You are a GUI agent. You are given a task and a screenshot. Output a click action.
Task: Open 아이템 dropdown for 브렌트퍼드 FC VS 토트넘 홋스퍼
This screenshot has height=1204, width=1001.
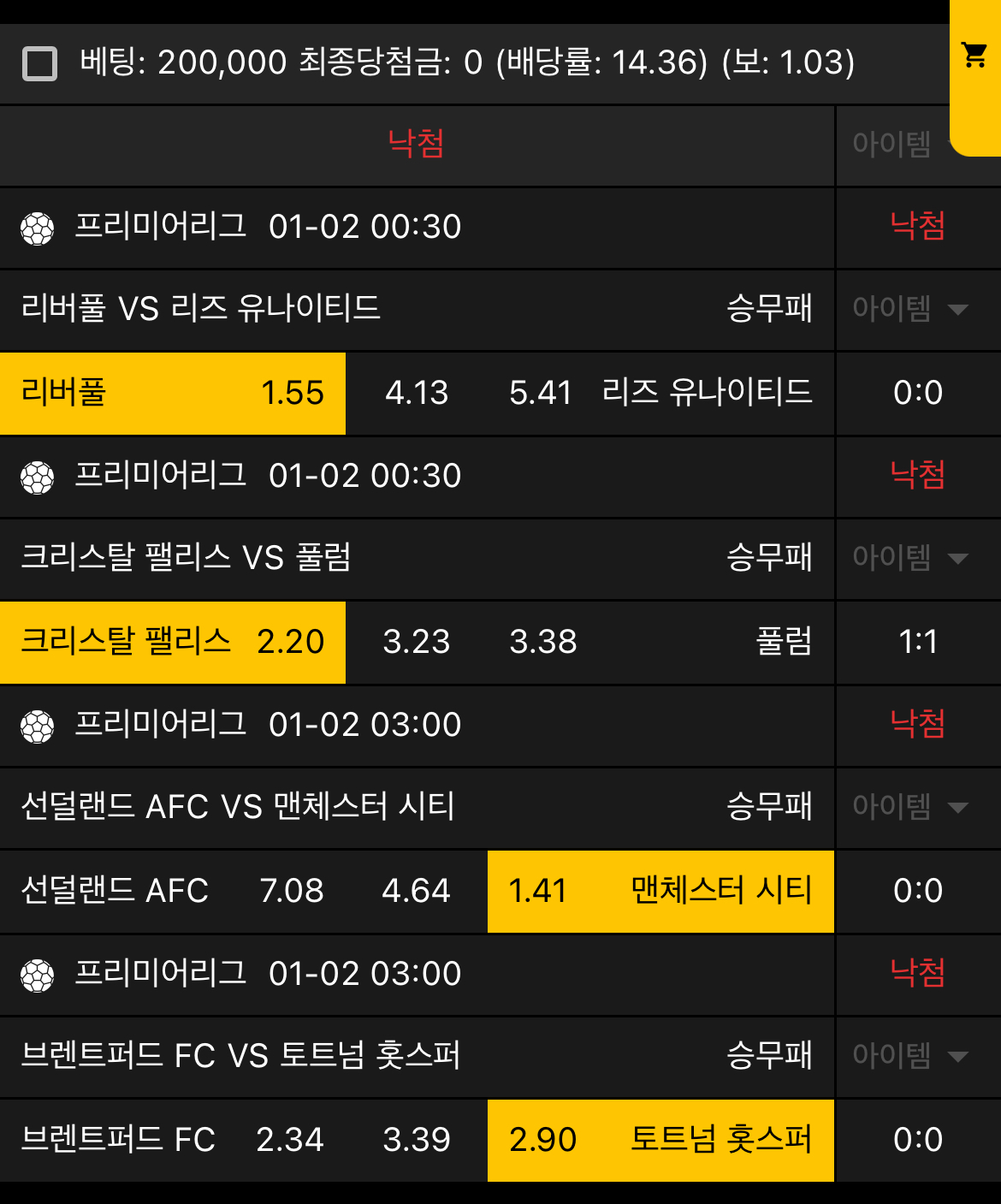pos(912,1056)
